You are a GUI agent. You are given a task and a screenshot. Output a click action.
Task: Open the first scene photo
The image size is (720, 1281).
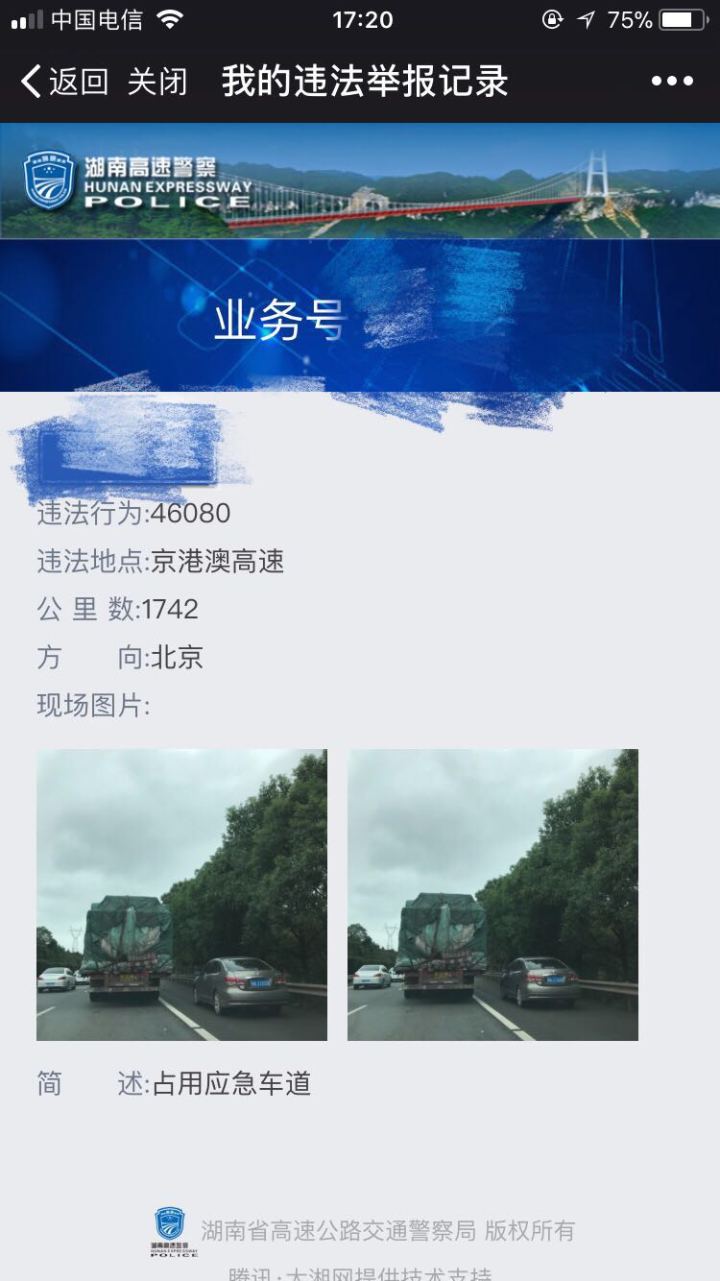pyautogui.click(x=182, y=895)
